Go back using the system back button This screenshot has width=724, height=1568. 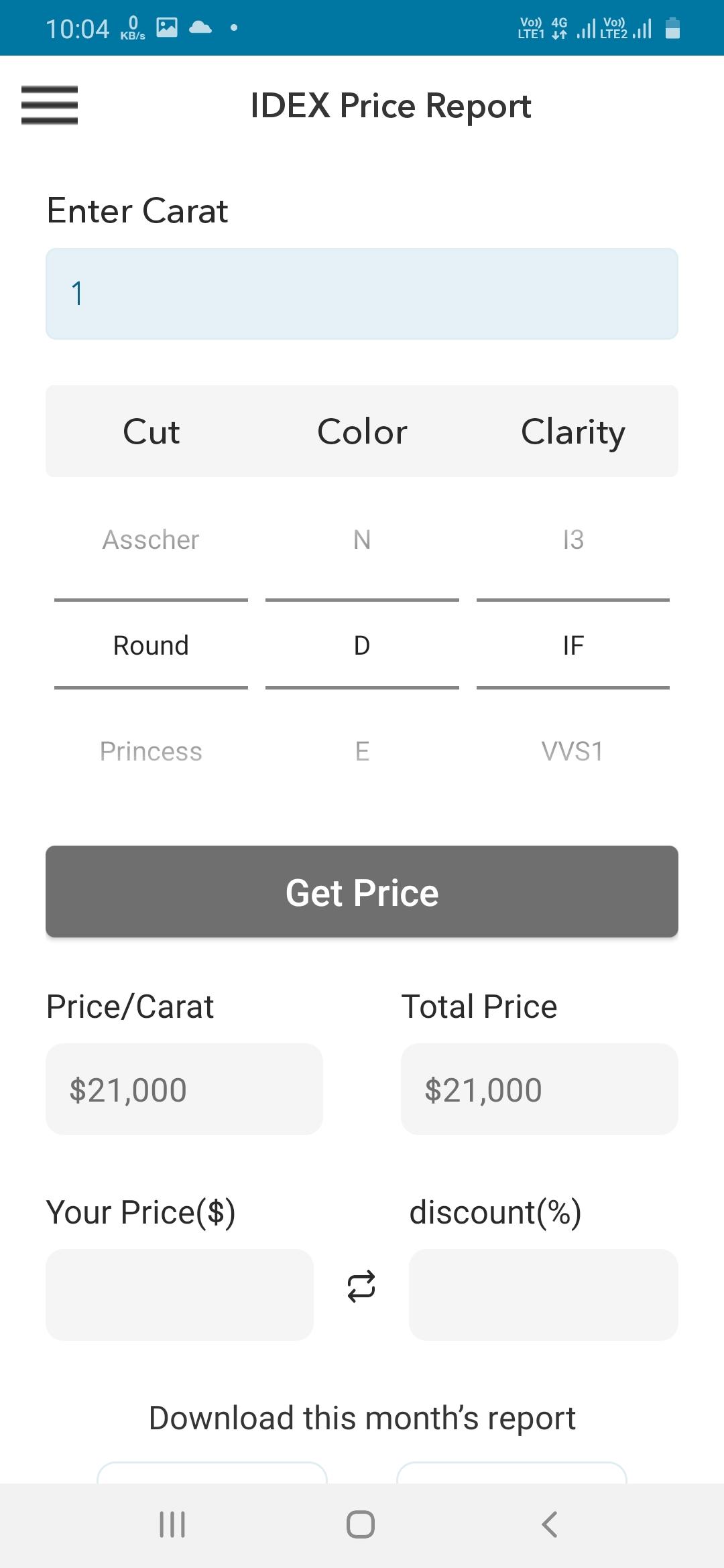[550, 1524]
